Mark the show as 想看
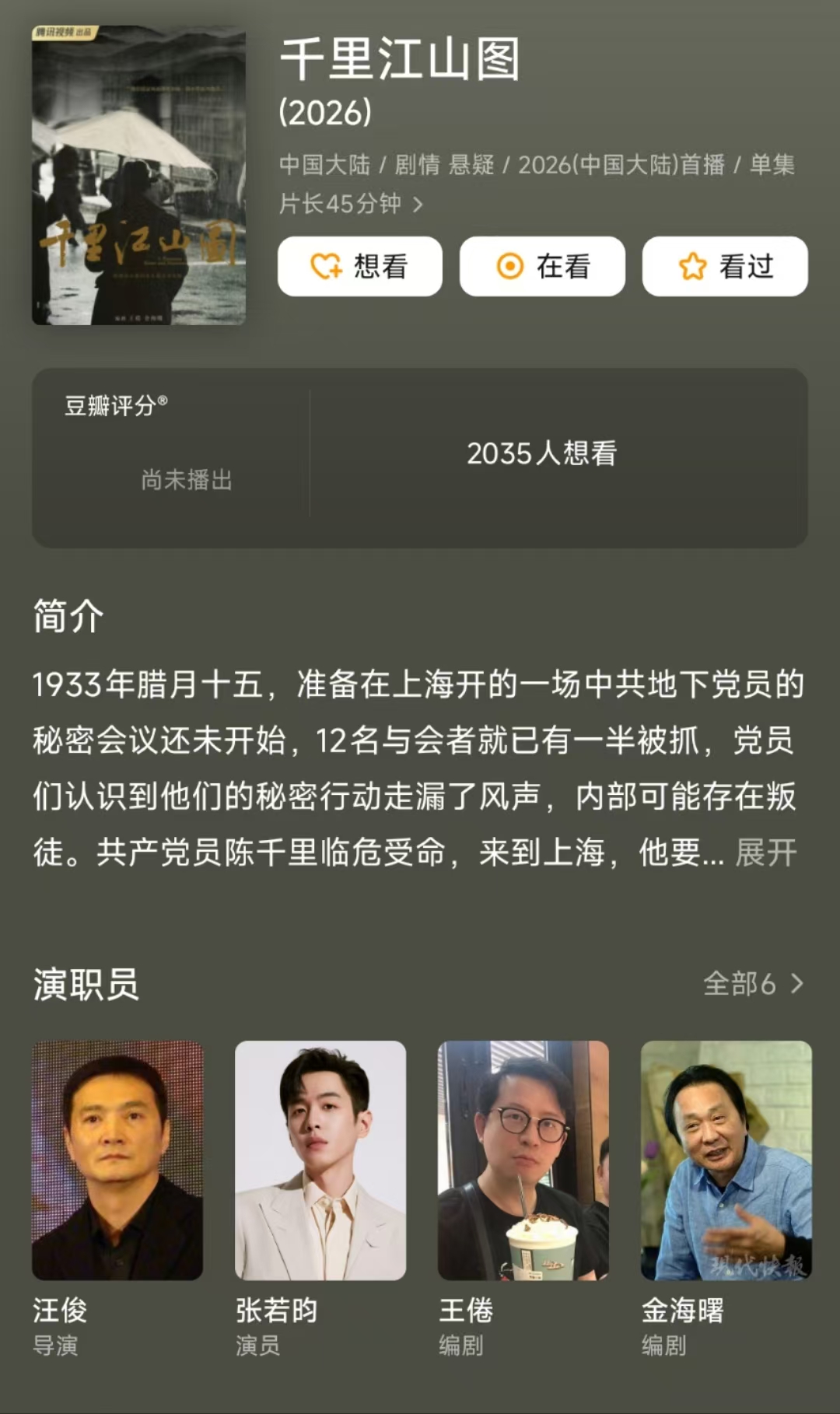Image resolution: width=840 pixels, height=1414 pixels. [359, 266]
